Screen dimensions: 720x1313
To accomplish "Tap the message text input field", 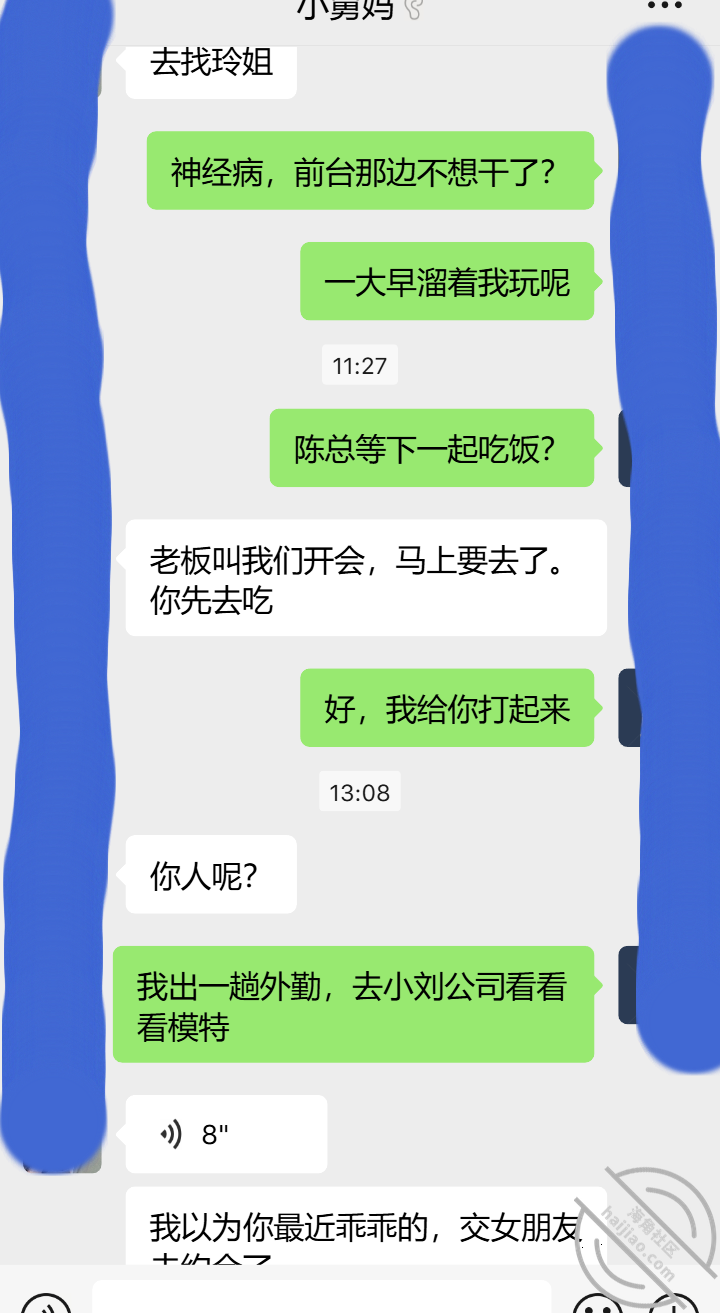I will click(322, 1297).
